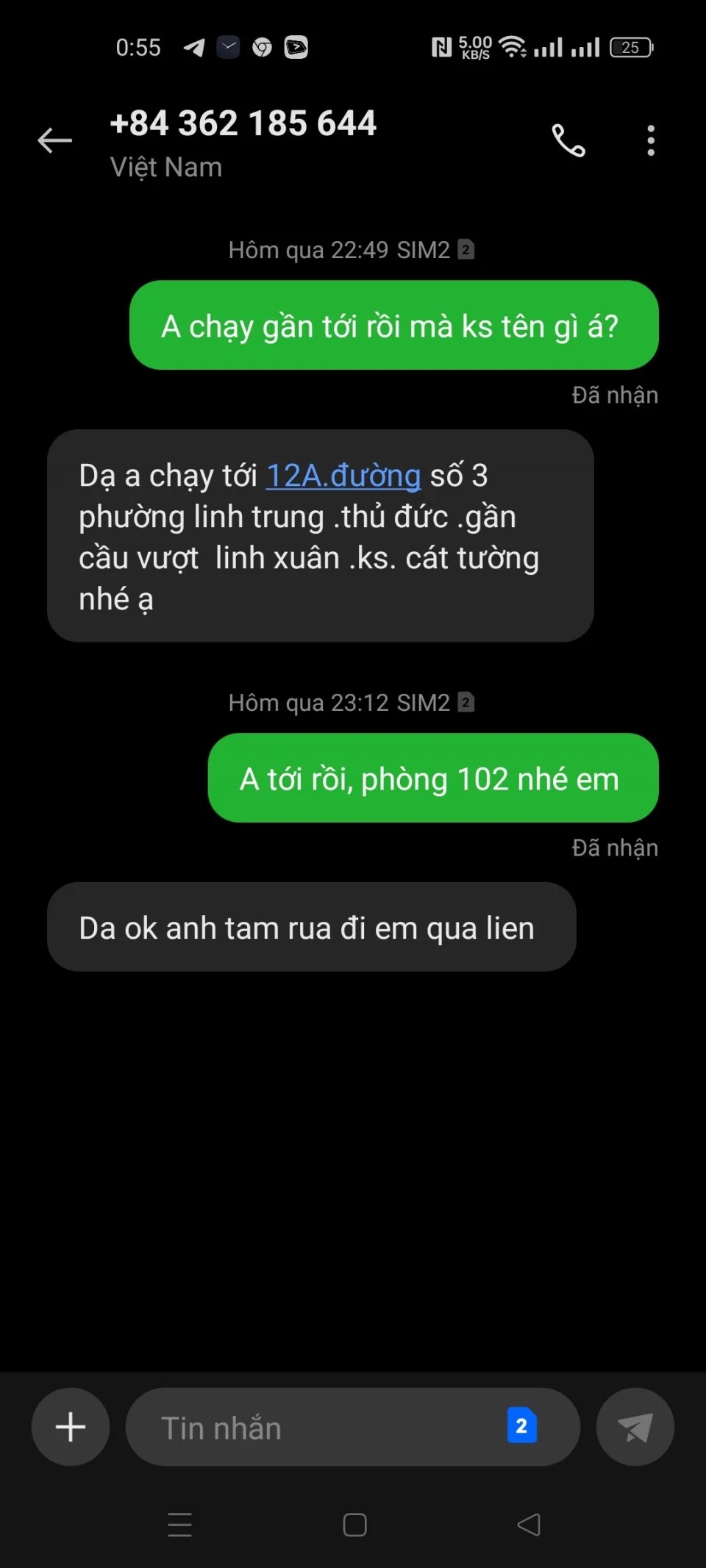The width and height of the screenshot is (706, 1568).
Task: Go to the home screen
Action: click(354, 1525)
